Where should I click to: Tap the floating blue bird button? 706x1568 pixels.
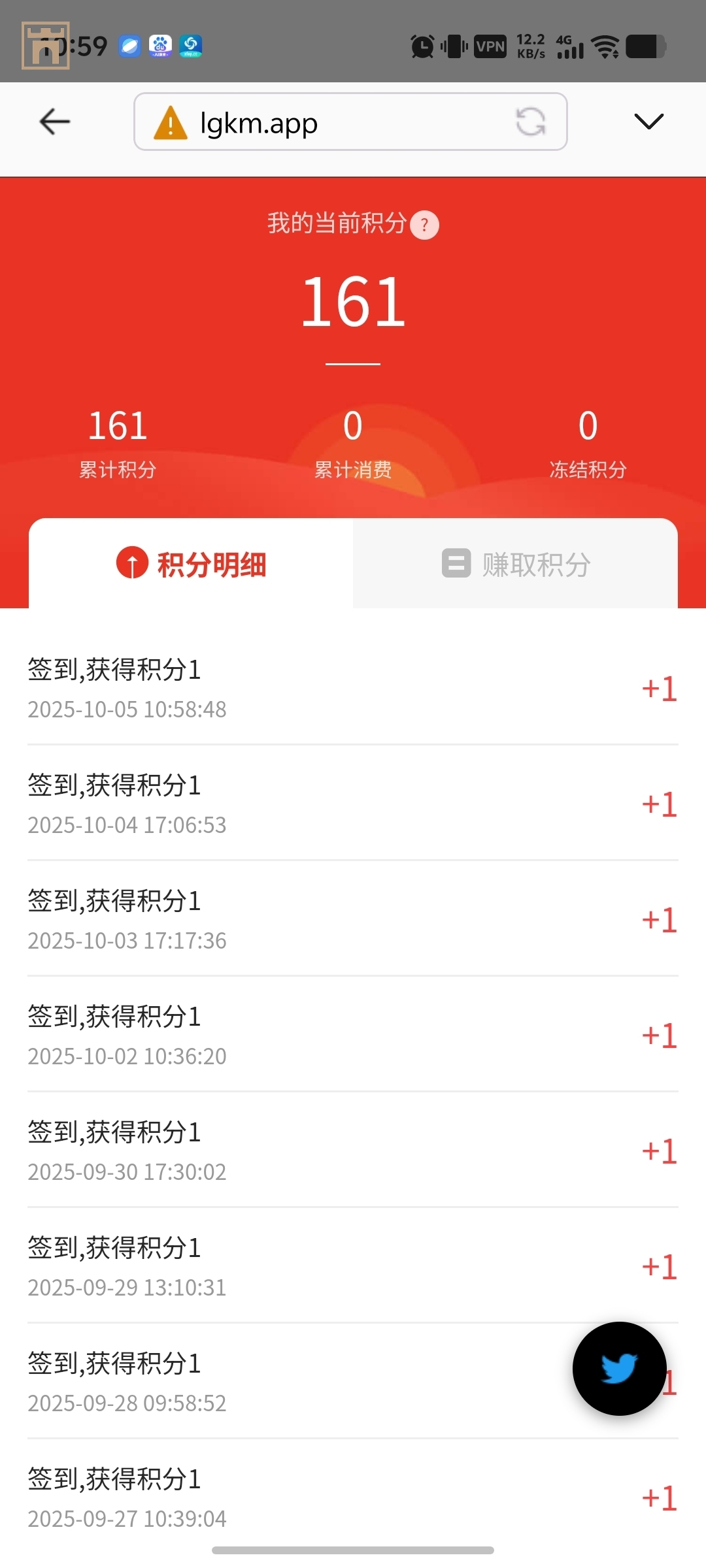[x=619, y=1368]
